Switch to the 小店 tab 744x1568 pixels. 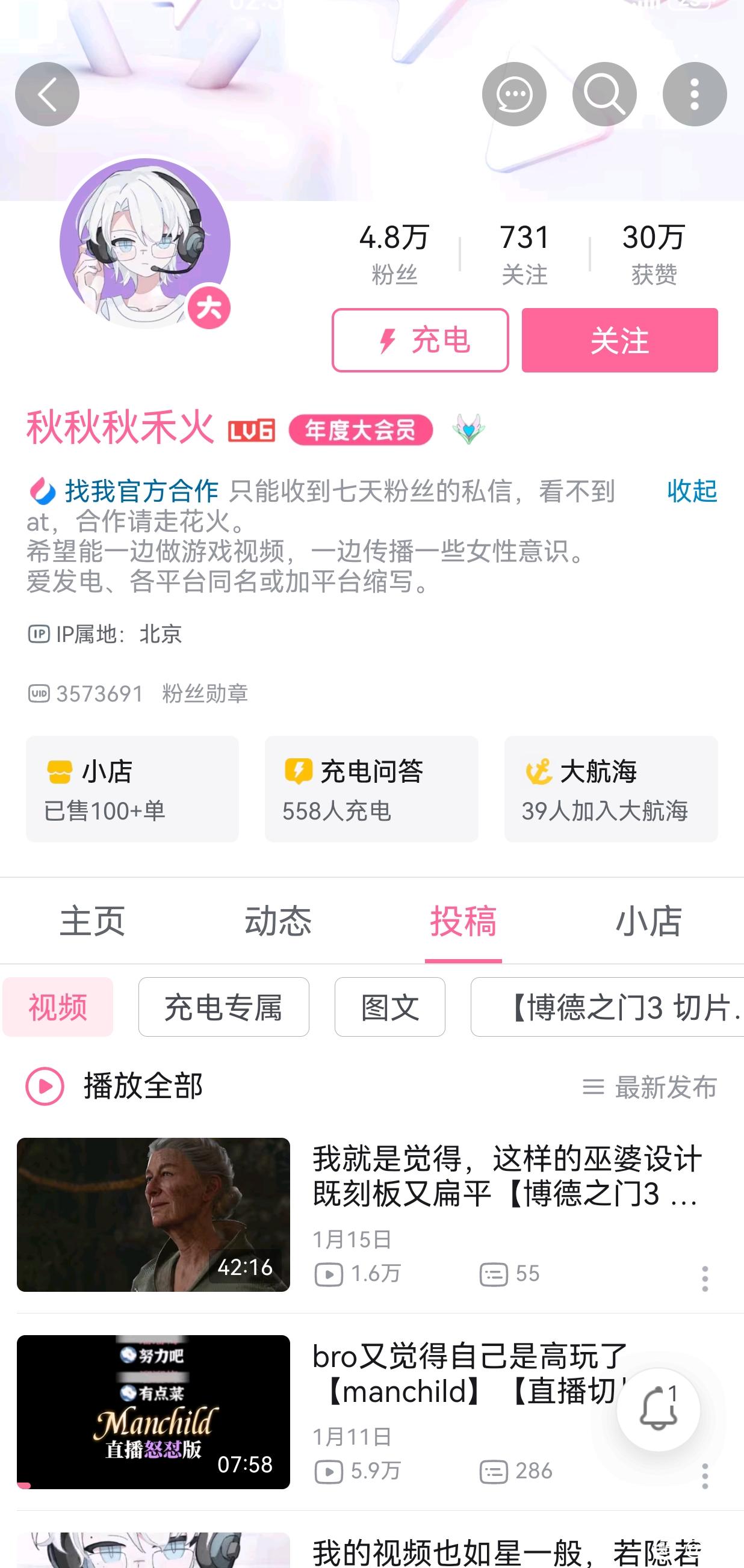pos(649,921)
